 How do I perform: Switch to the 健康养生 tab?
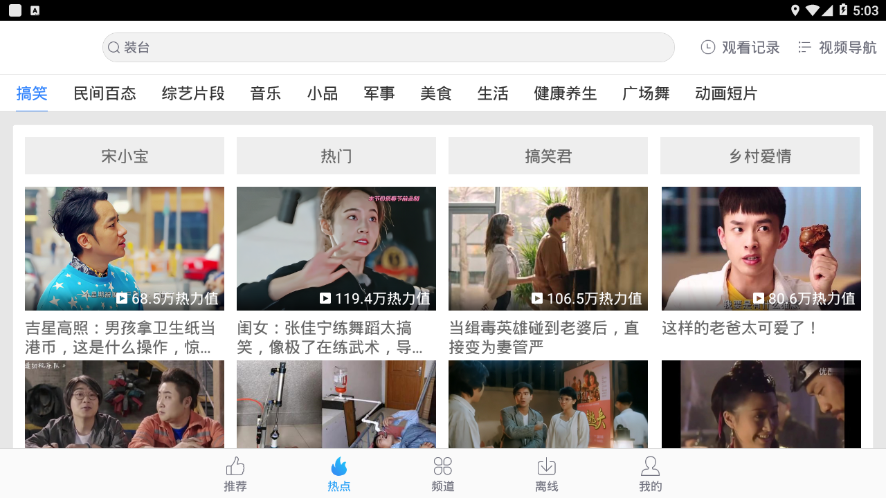[x=565, y=93]
